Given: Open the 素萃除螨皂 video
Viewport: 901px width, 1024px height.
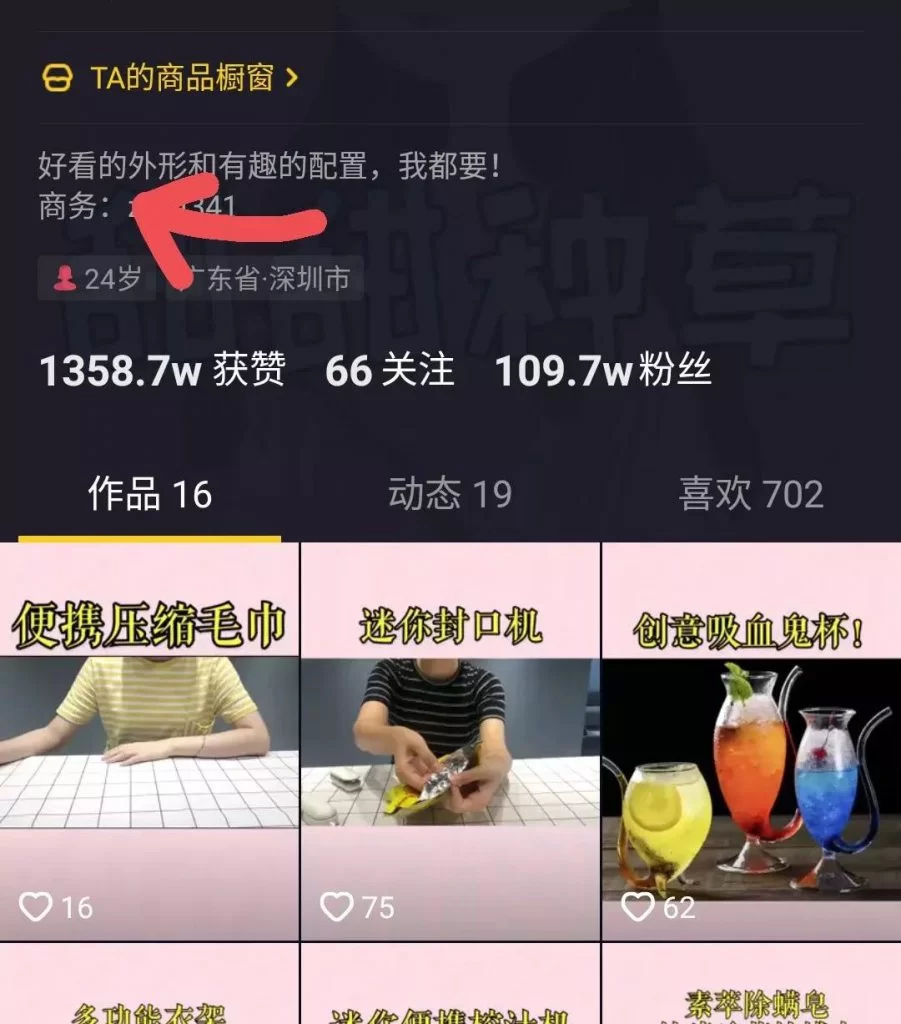Looking at the screenshot, I should tap(750, 990).
